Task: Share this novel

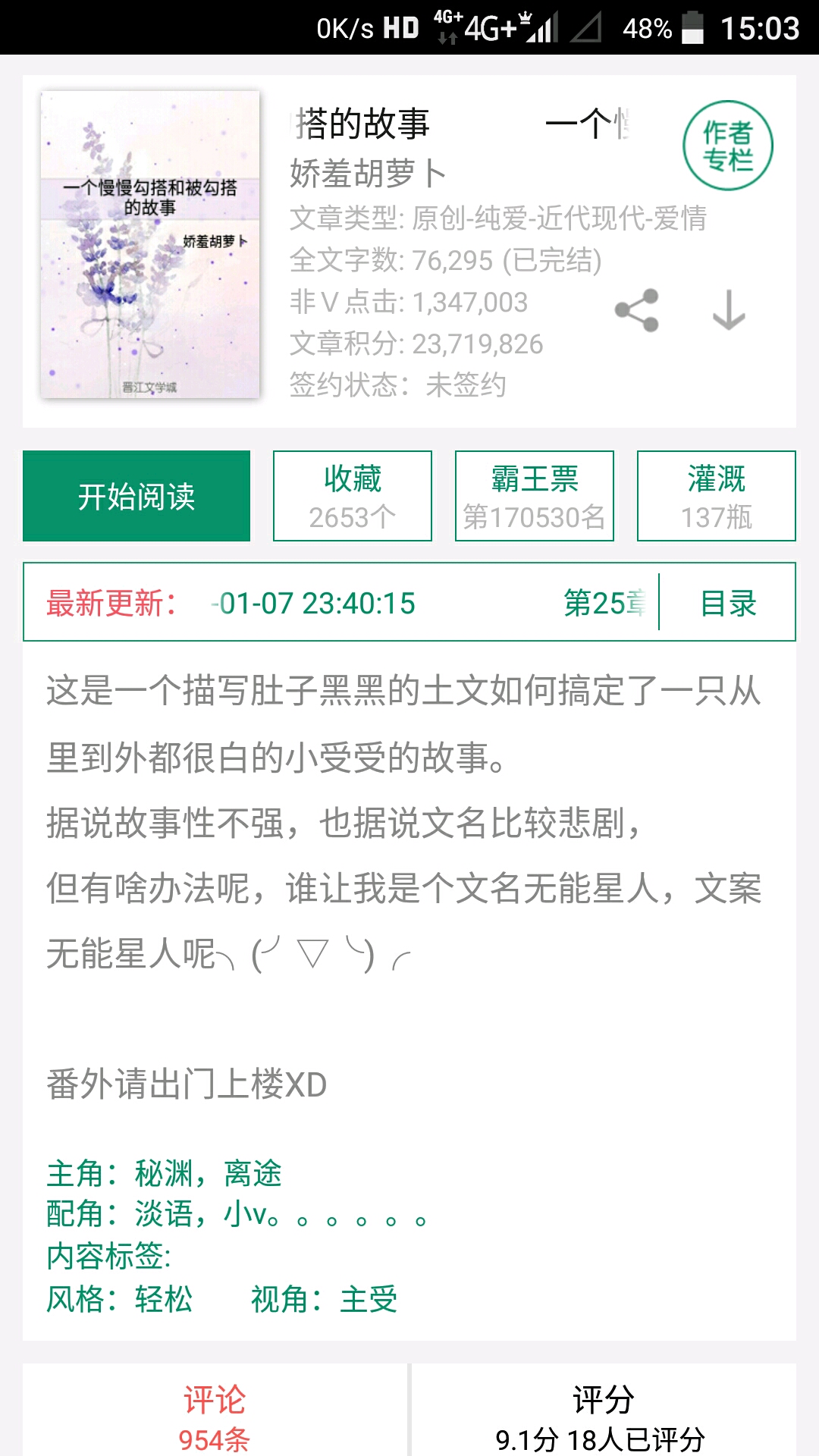Action: click(x=637, y=310)
